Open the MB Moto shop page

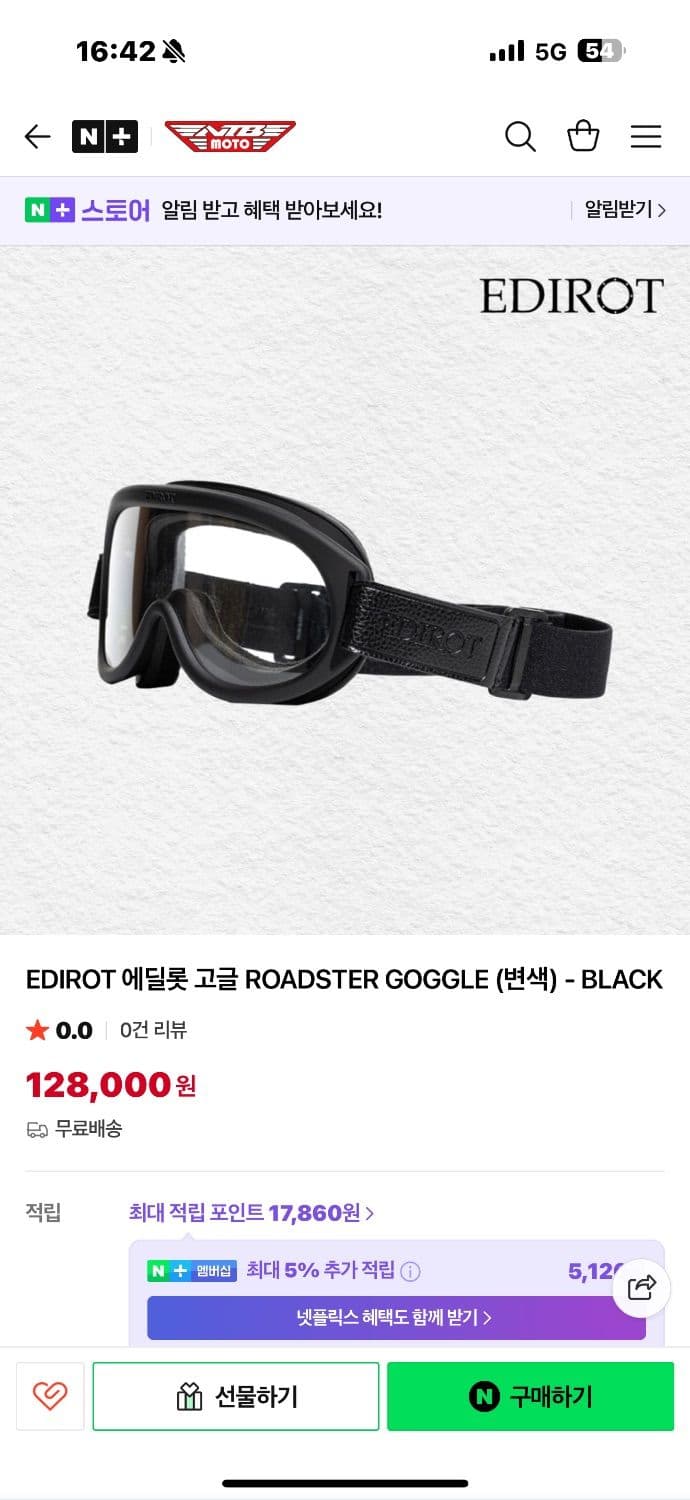(230, 136)
